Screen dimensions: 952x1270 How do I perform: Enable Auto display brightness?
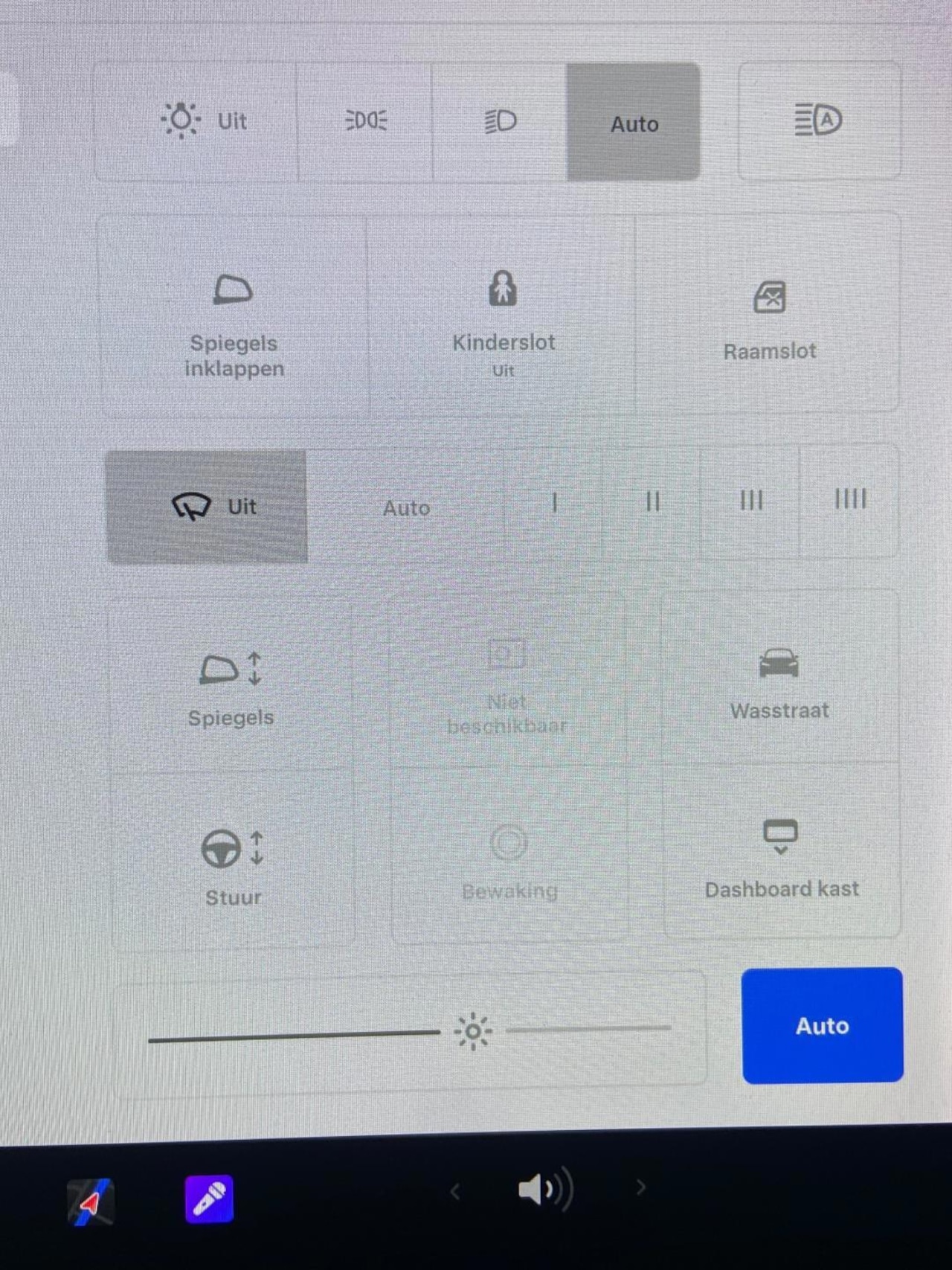tap(822, 1025)
